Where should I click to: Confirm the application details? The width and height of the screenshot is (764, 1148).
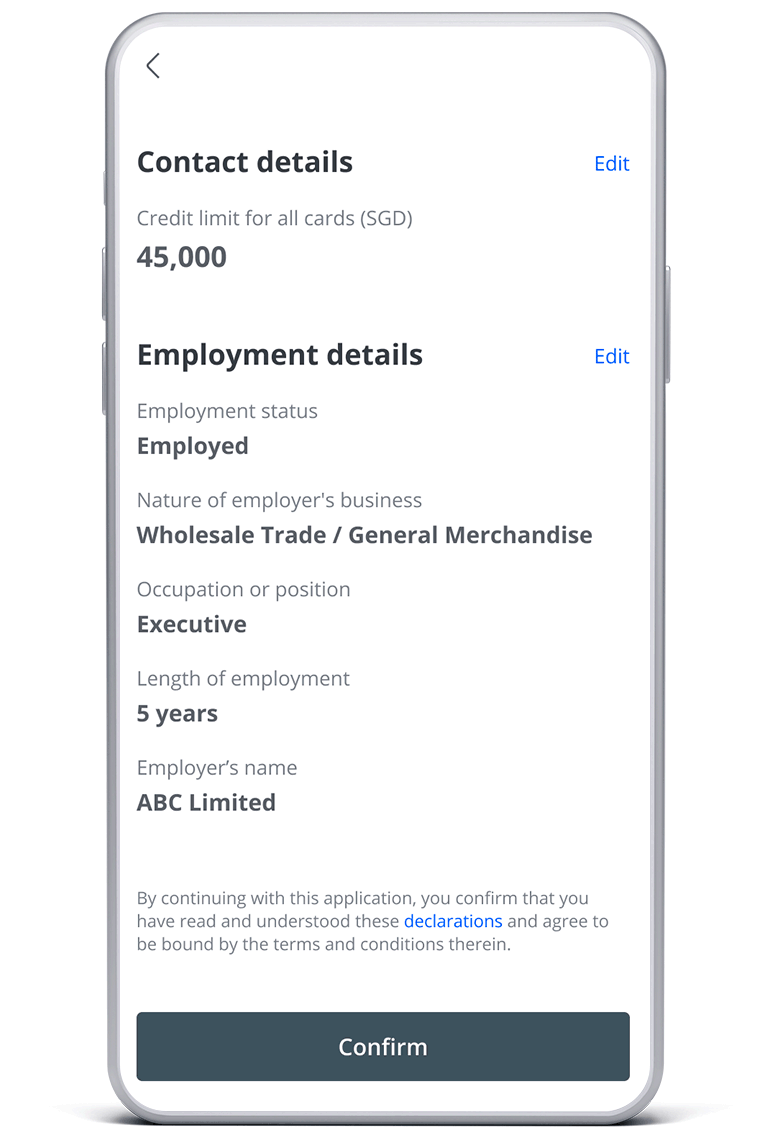(383, 1047)
